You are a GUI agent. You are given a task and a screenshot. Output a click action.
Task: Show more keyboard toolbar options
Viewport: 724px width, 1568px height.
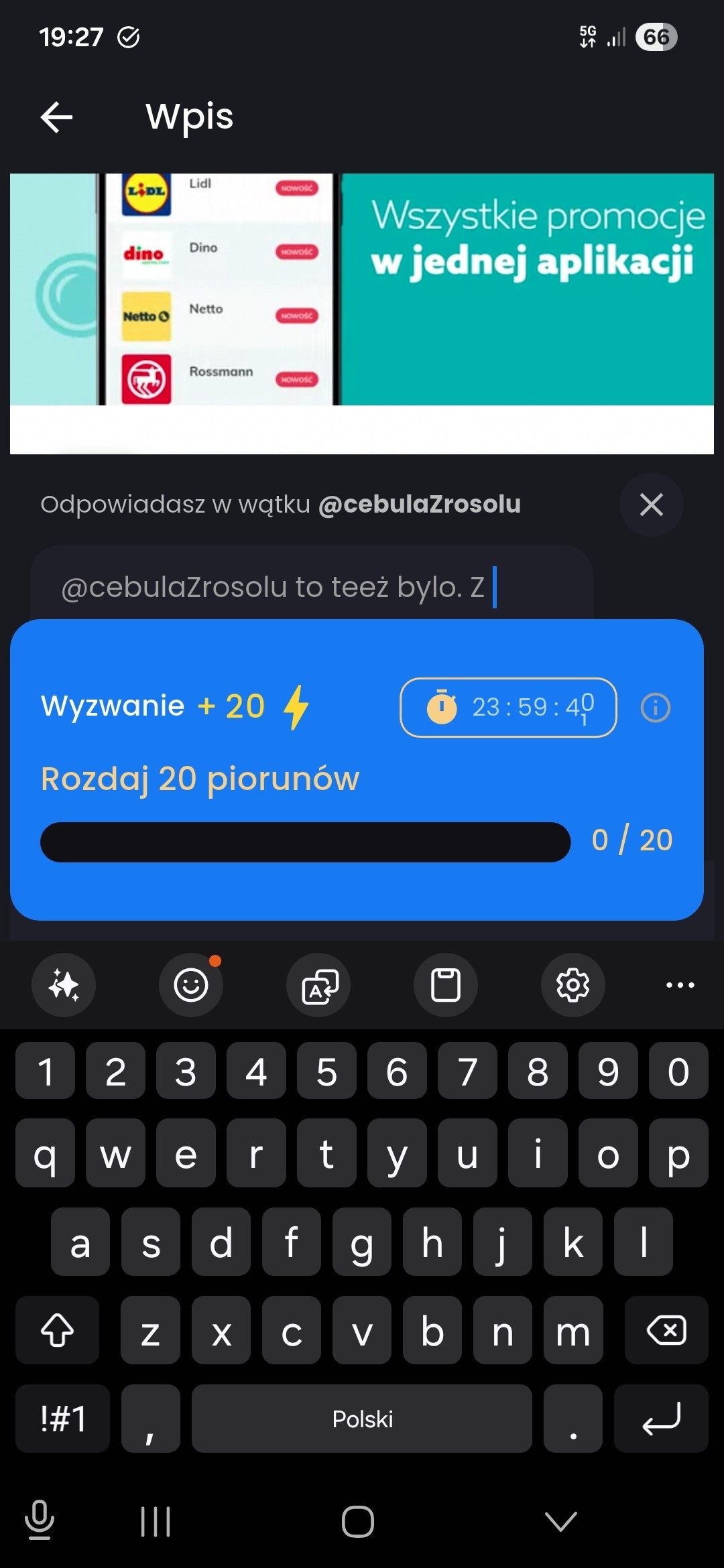680,985
